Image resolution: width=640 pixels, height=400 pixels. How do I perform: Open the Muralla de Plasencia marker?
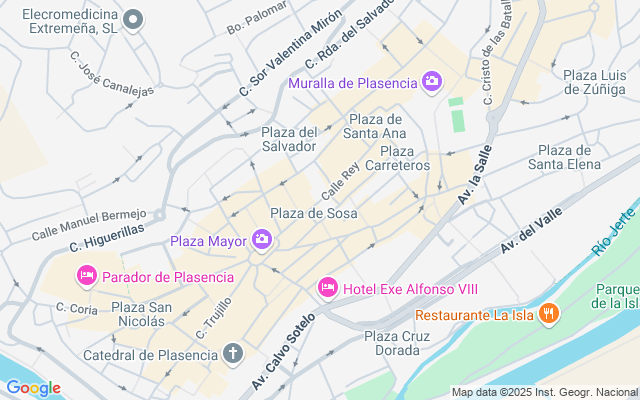click(432, 82)
